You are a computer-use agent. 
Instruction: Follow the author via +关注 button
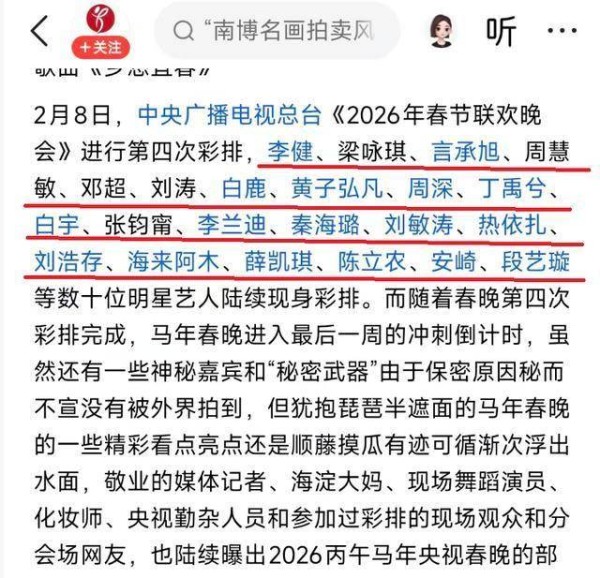pyautogui.click(x=101, y=46)
